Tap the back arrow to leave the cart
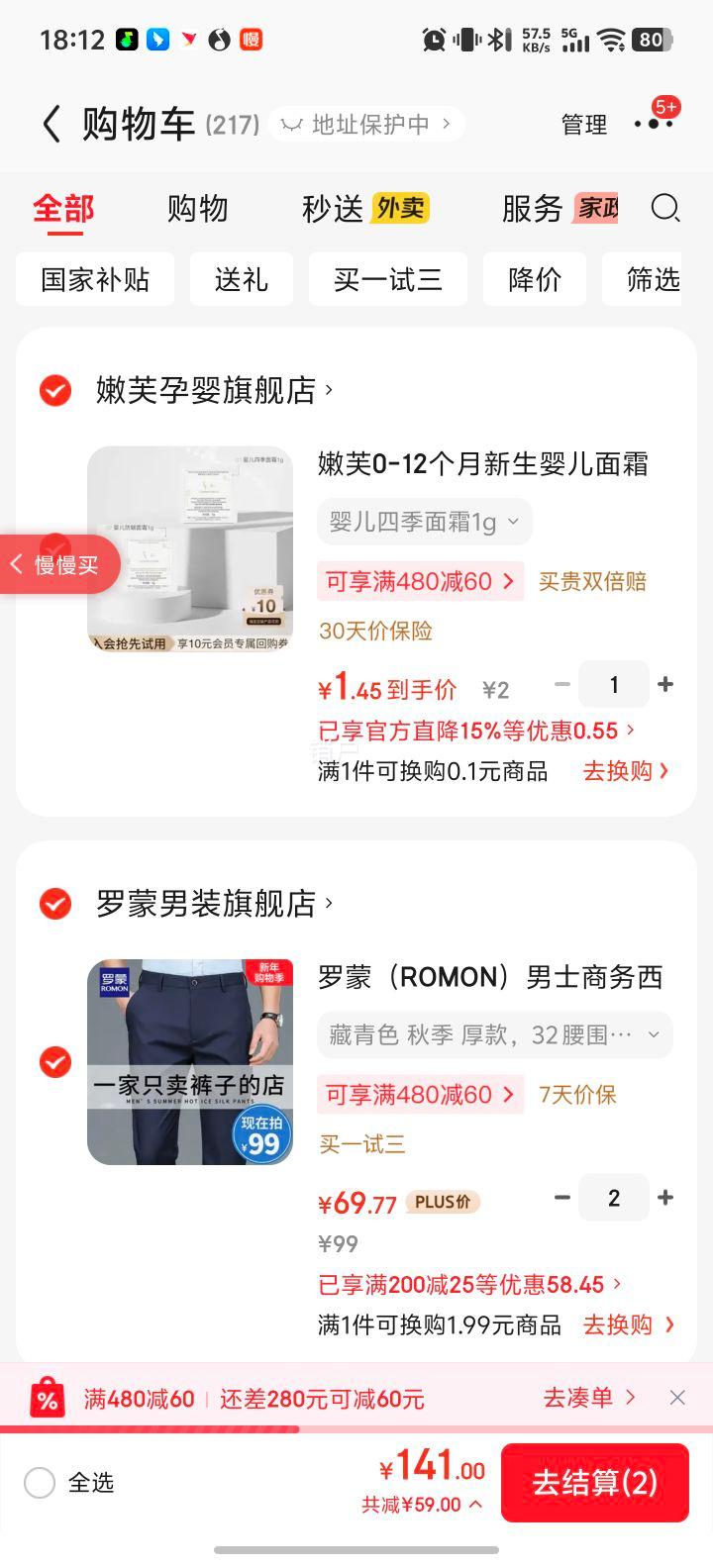713x1568 pixels. (51, 124)
